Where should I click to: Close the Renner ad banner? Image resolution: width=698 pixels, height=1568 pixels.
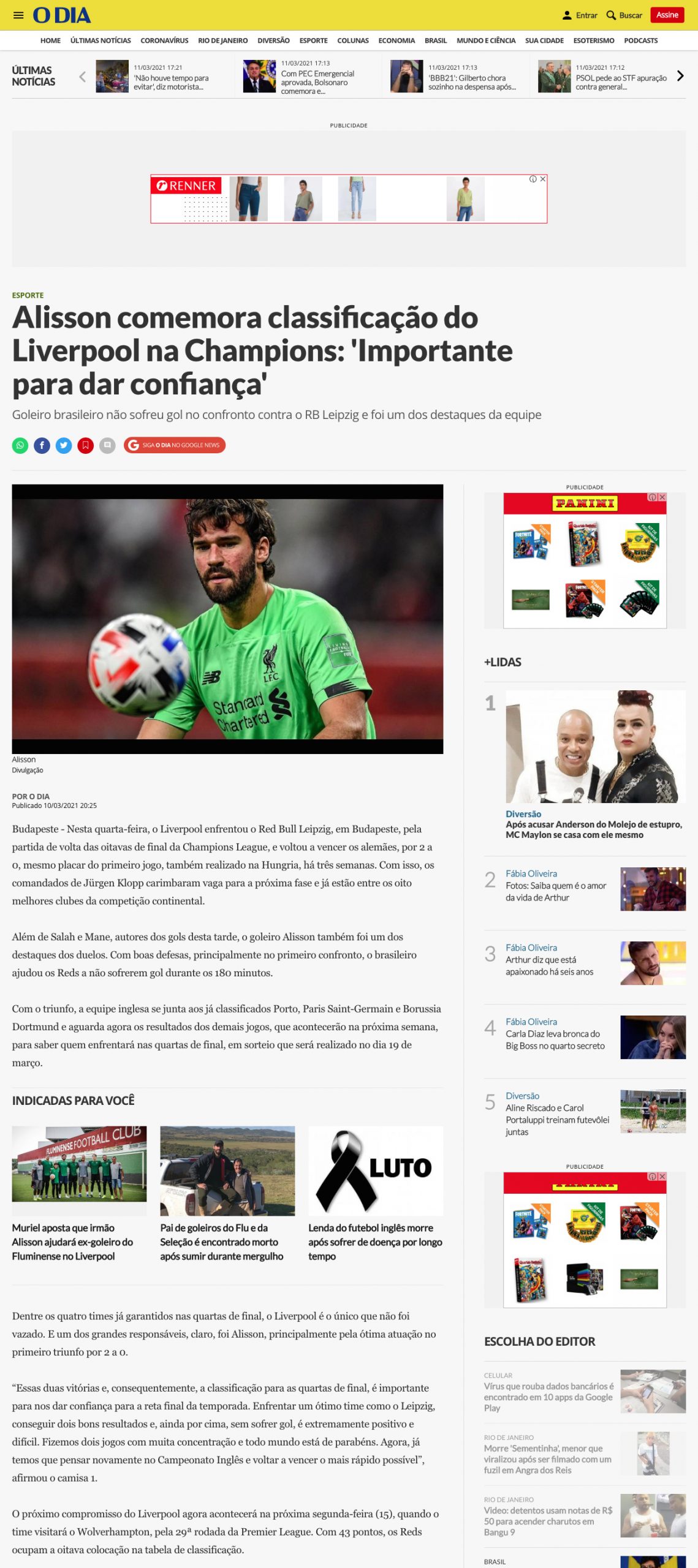pyautogui.click(x=542, y=179)
